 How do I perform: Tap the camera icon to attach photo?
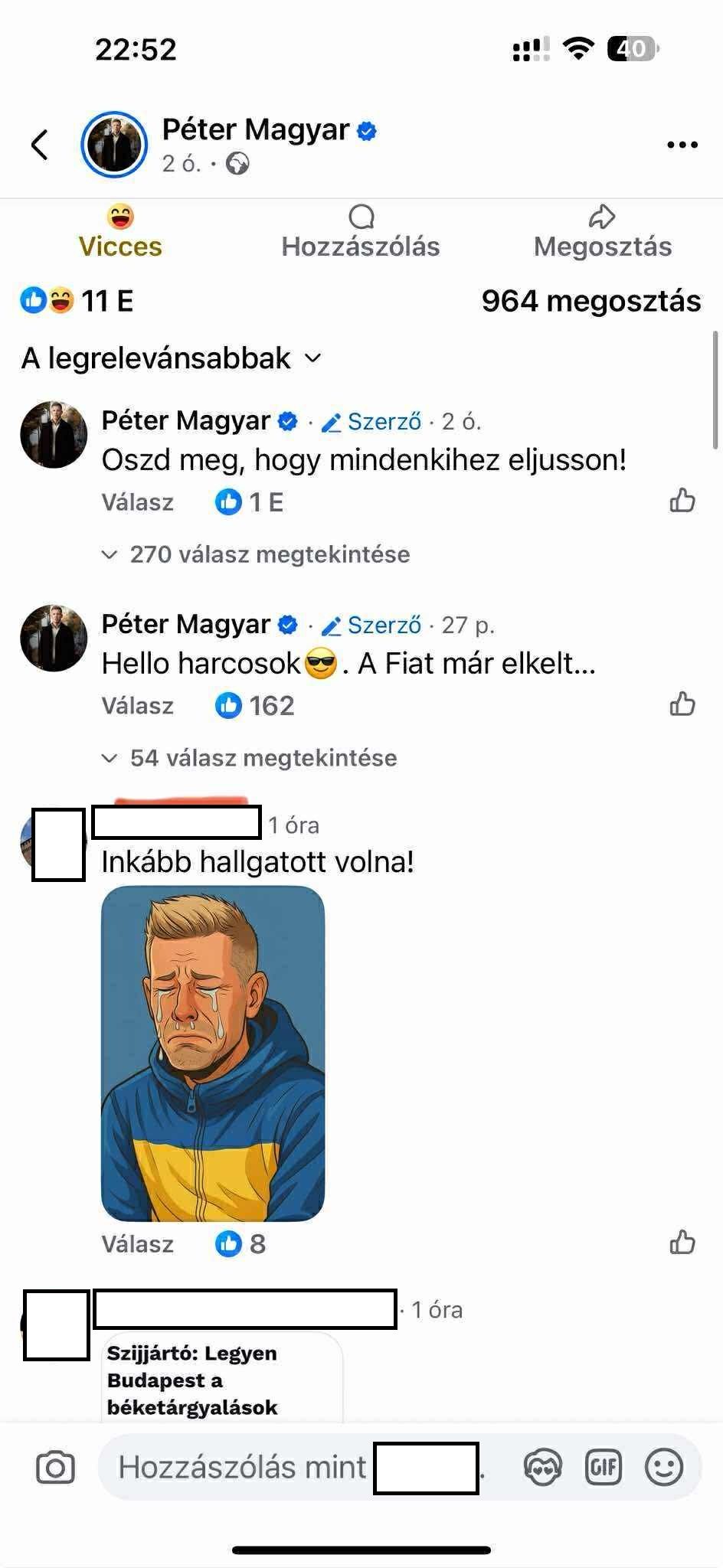[x=55, y=1468]
